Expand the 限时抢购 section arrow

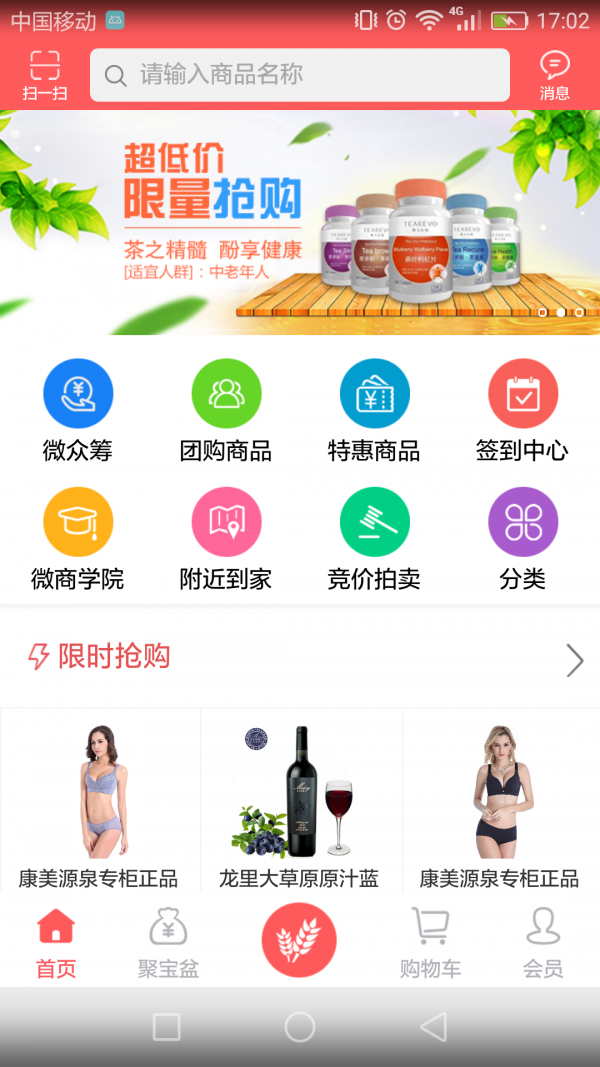(x=574, y=660)
